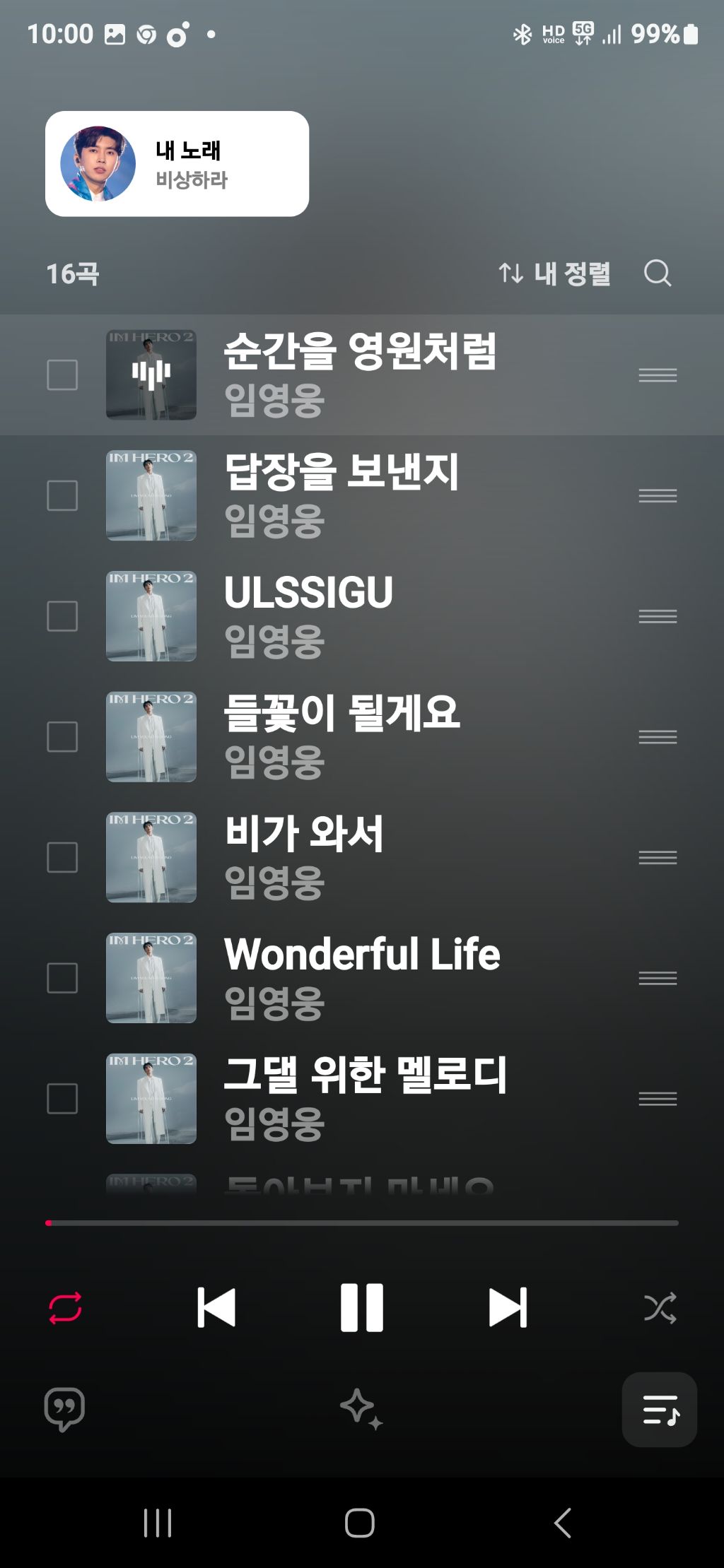Screen dimensions: 724x1568
Task: Open the 내 정렬 sort options
Action: tap(555, 273)
